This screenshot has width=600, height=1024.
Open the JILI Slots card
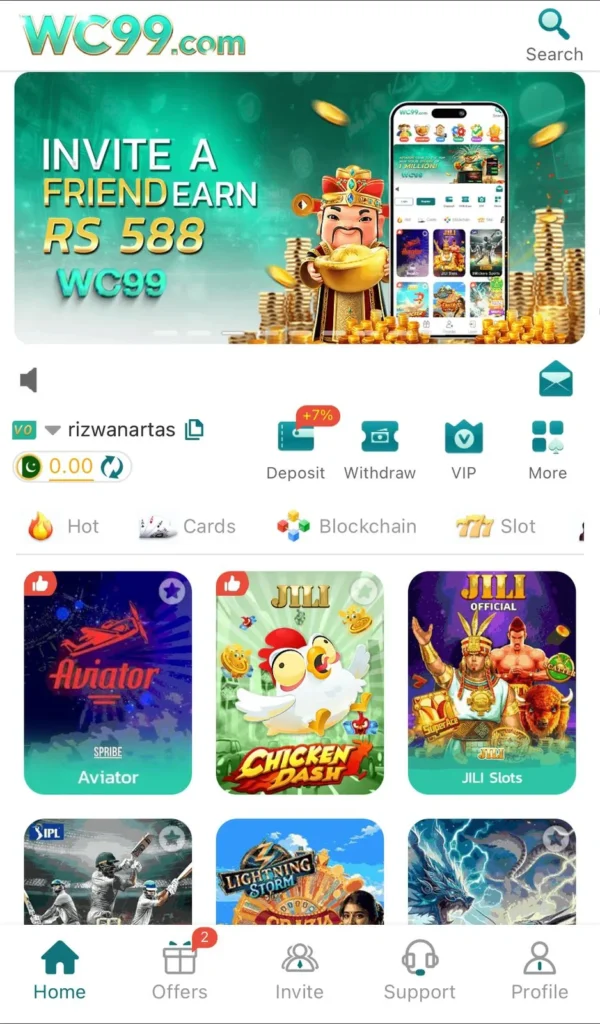(492, 682)
